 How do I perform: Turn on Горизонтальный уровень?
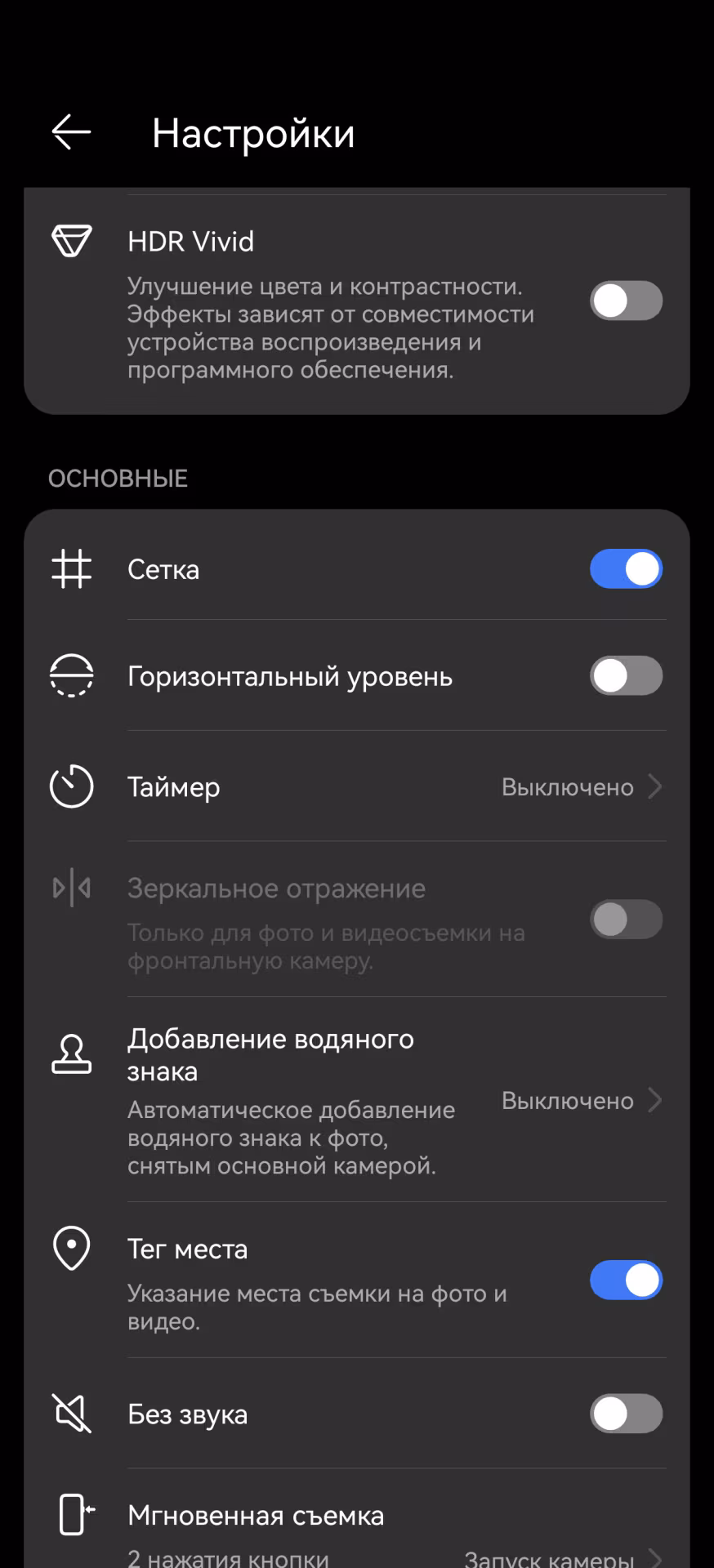(626, 675)
